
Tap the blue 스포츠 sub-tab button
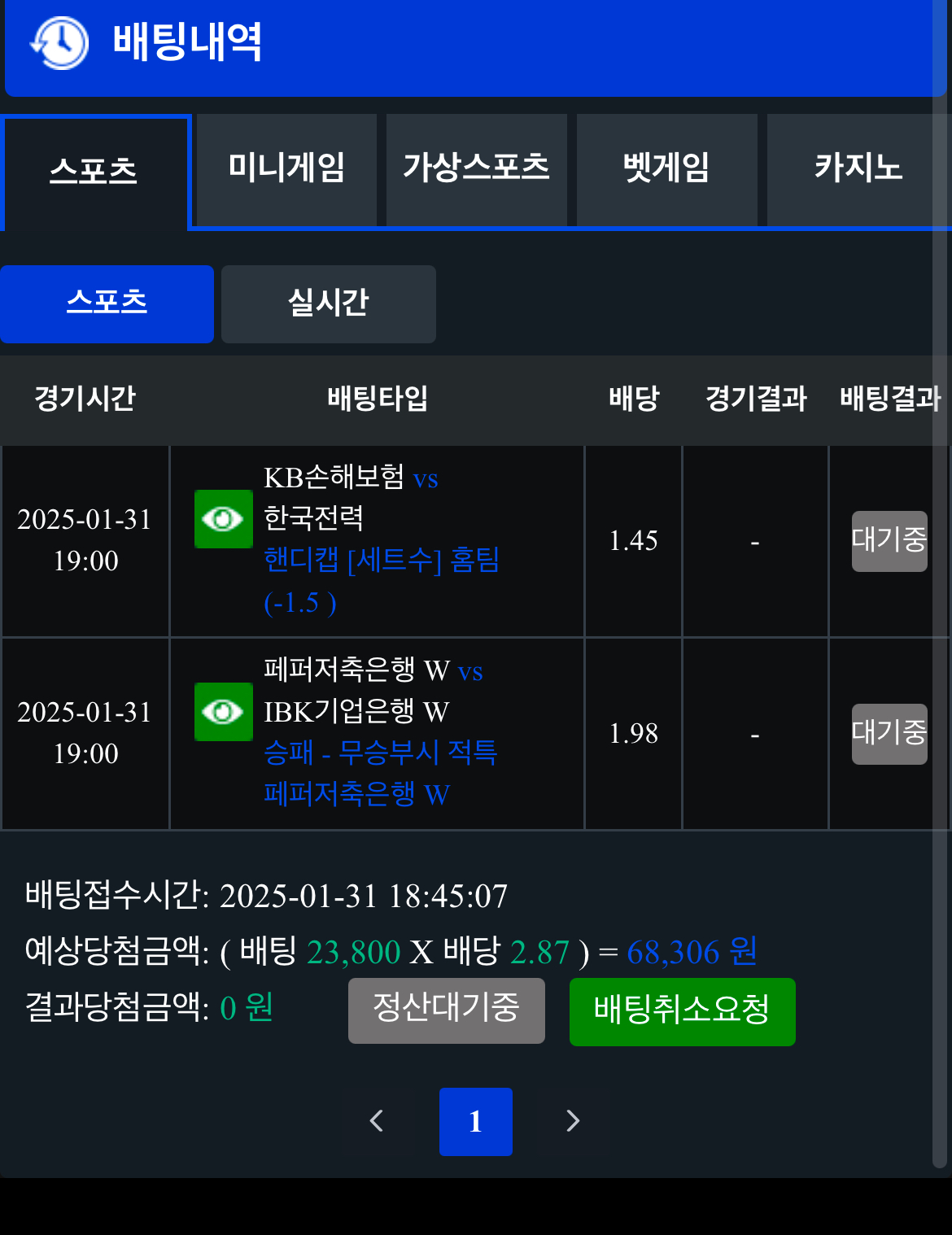coord(107,303)
